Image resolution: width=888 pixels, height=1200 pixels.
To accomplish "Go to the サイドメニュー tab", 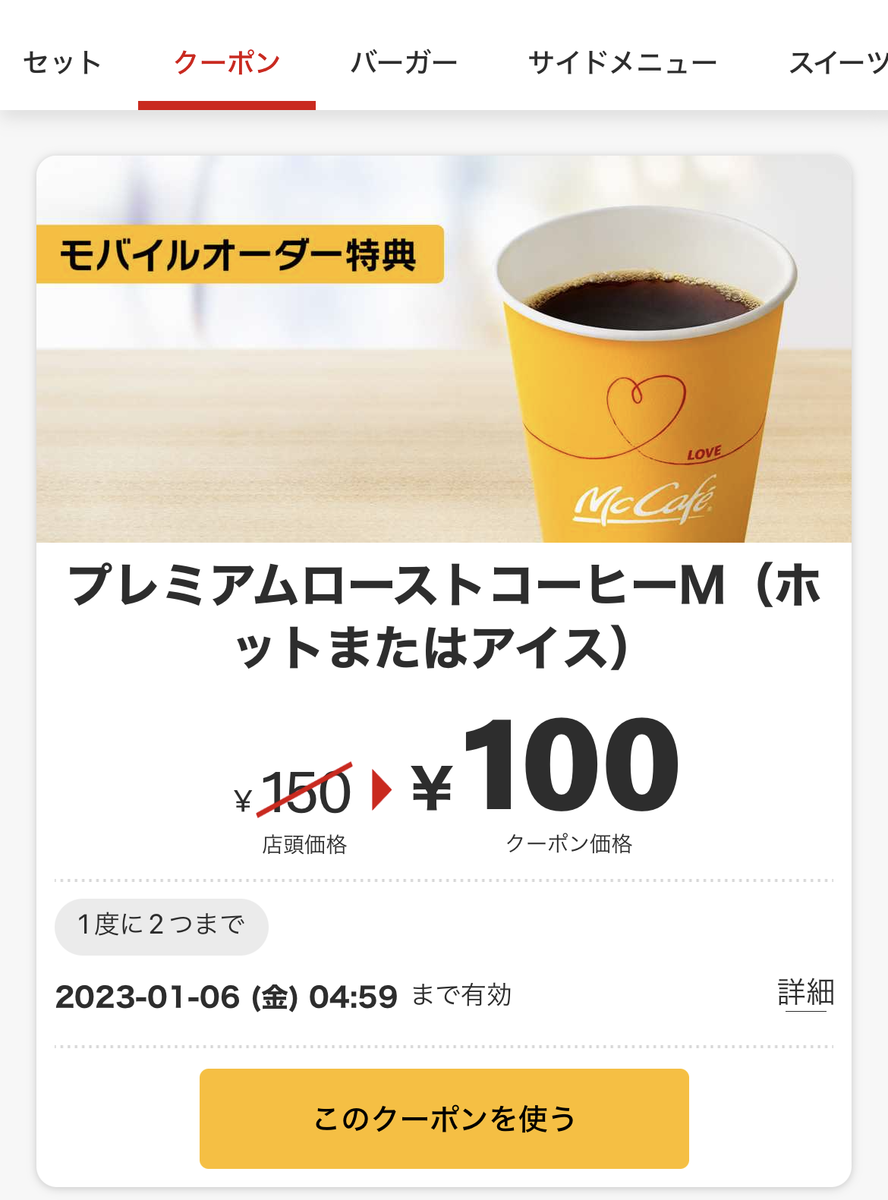I will coord(622,63).
